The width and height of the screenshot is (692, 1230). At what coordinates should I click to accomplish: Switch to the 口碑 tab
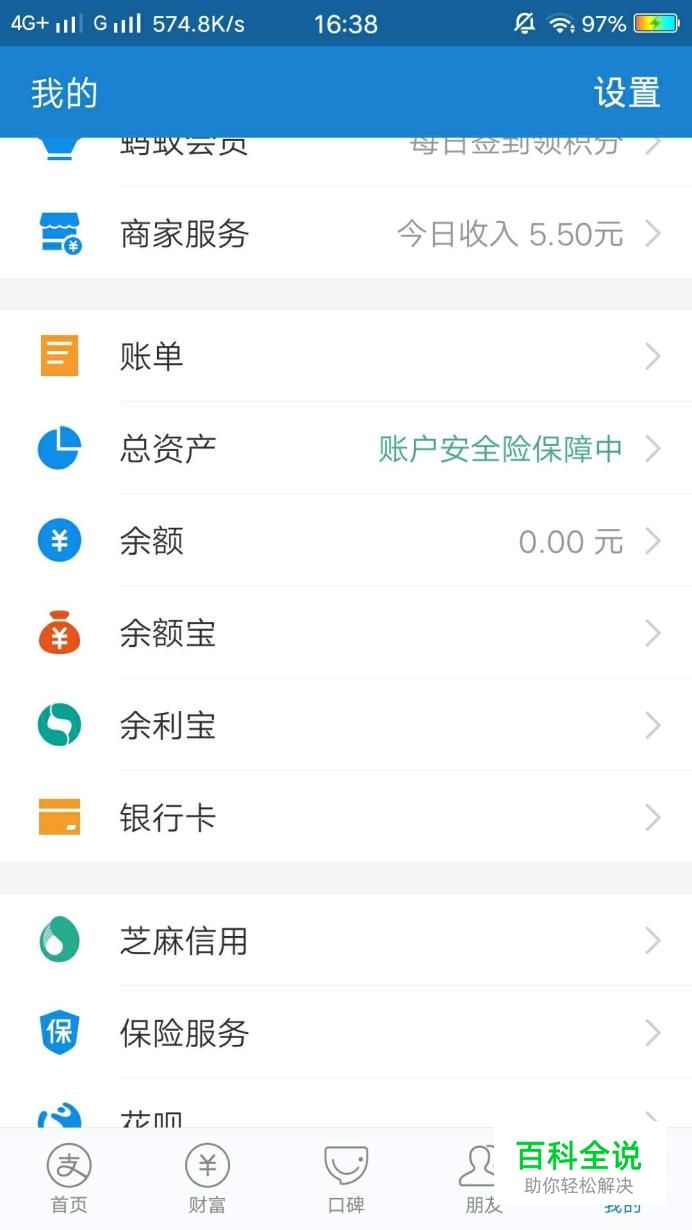346,1180
